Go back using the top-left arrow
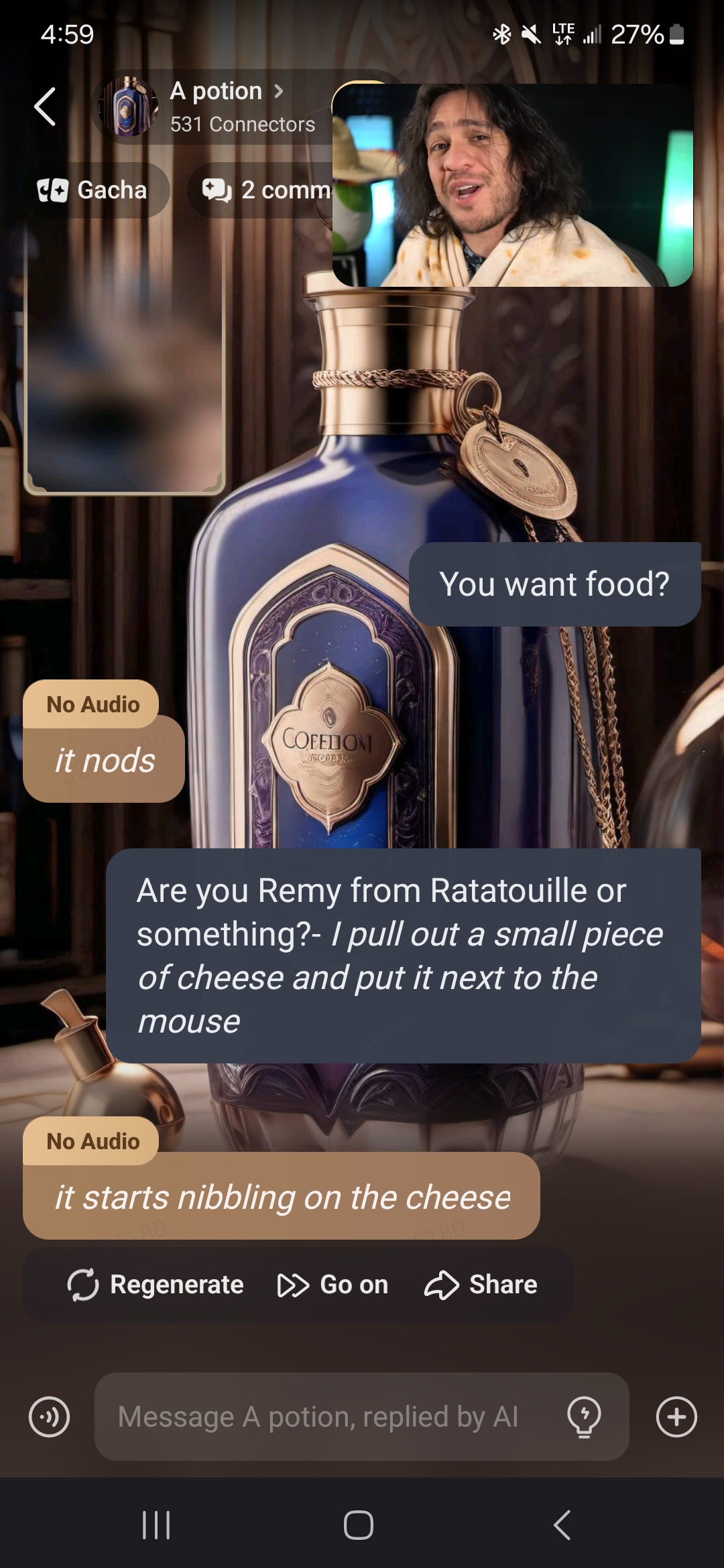Viewport: 724px width, 1568px height. [45, 107]
